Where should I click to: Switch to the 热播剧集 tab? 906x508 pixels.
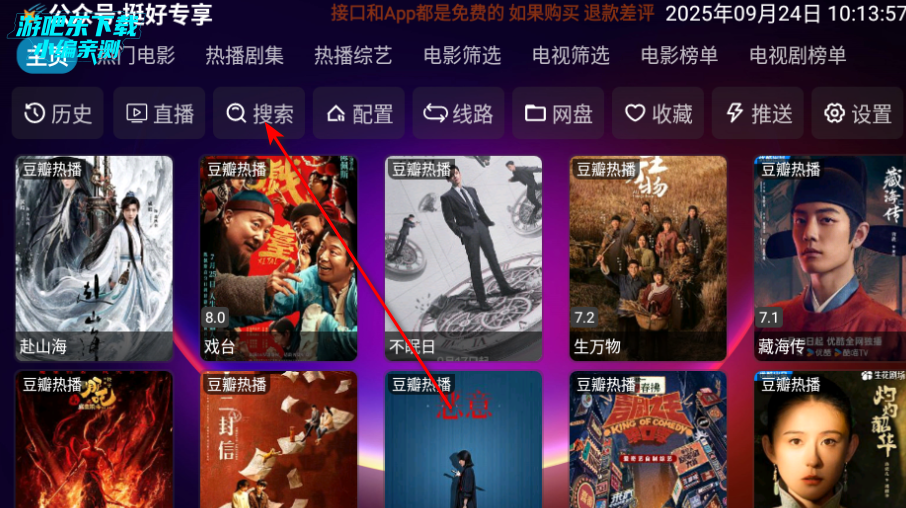244,56
